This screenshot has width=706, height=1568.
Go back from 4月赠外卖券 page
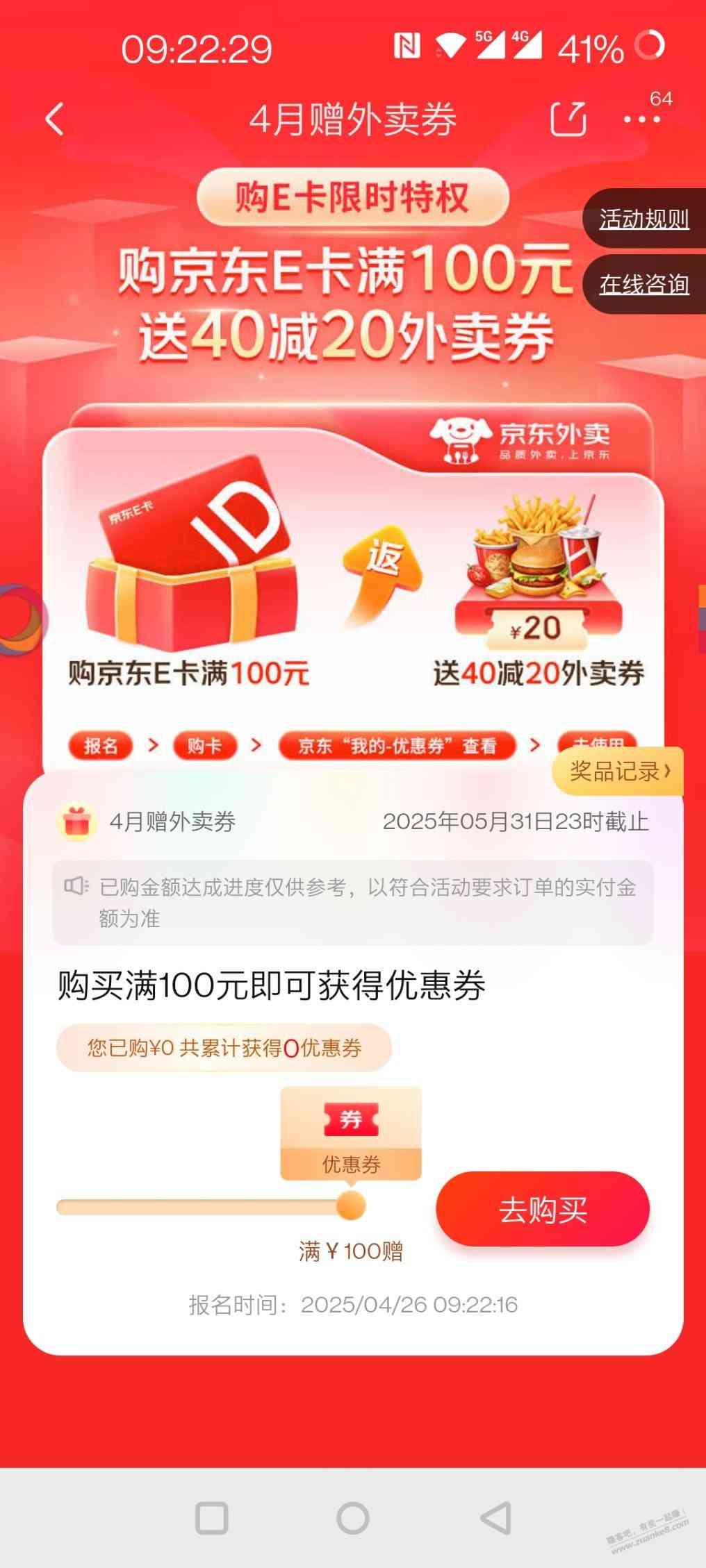[54, 119]
